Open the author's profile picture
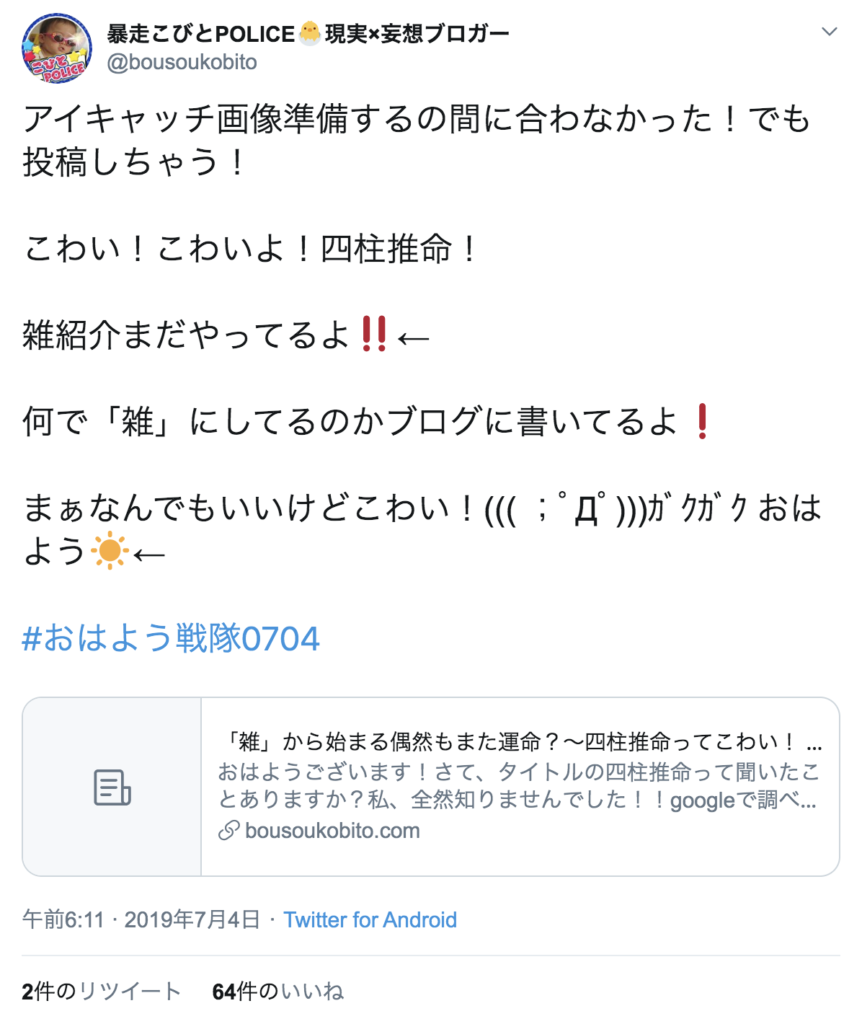The width and height of the screenshot is (862, 1024). [x=58, y=51]
